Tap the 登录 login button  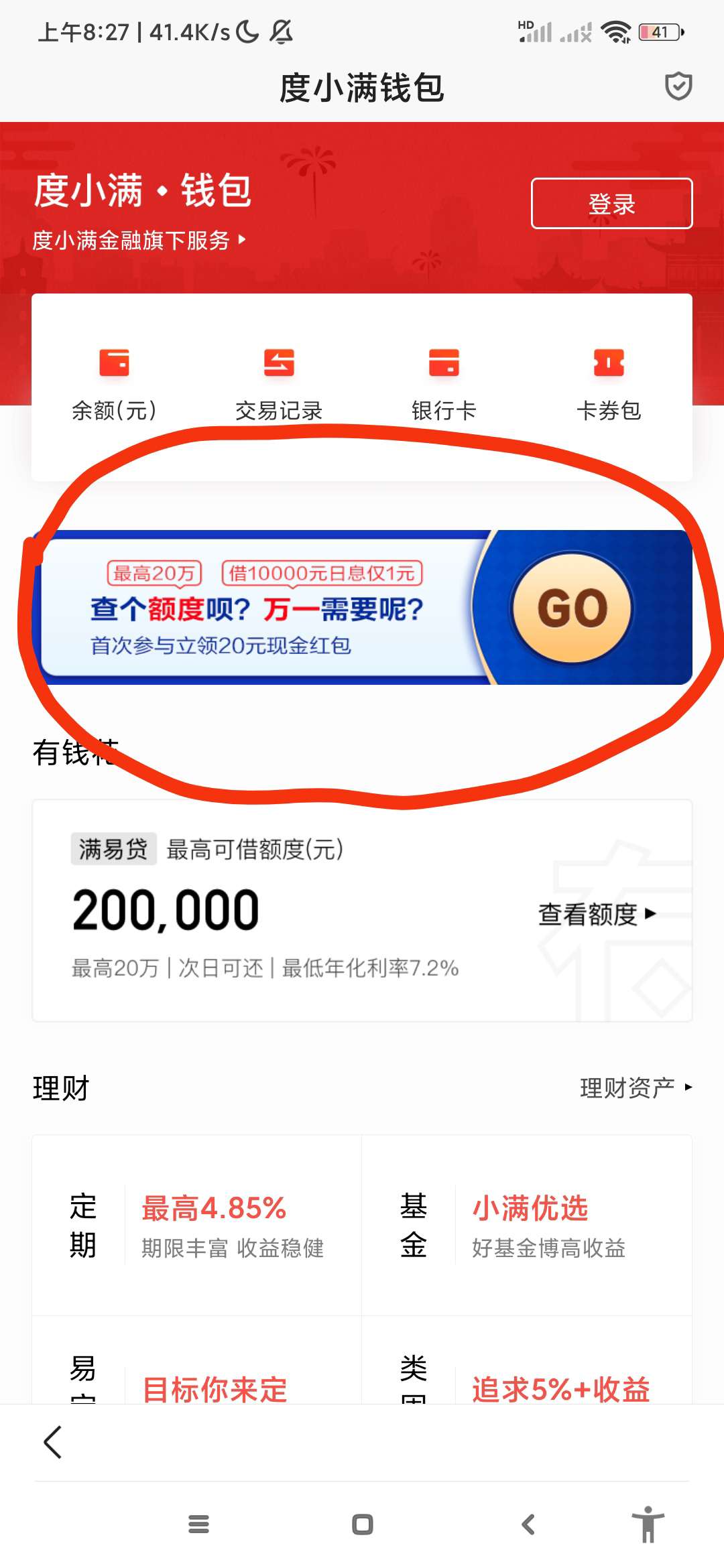[x=611, y=204]
